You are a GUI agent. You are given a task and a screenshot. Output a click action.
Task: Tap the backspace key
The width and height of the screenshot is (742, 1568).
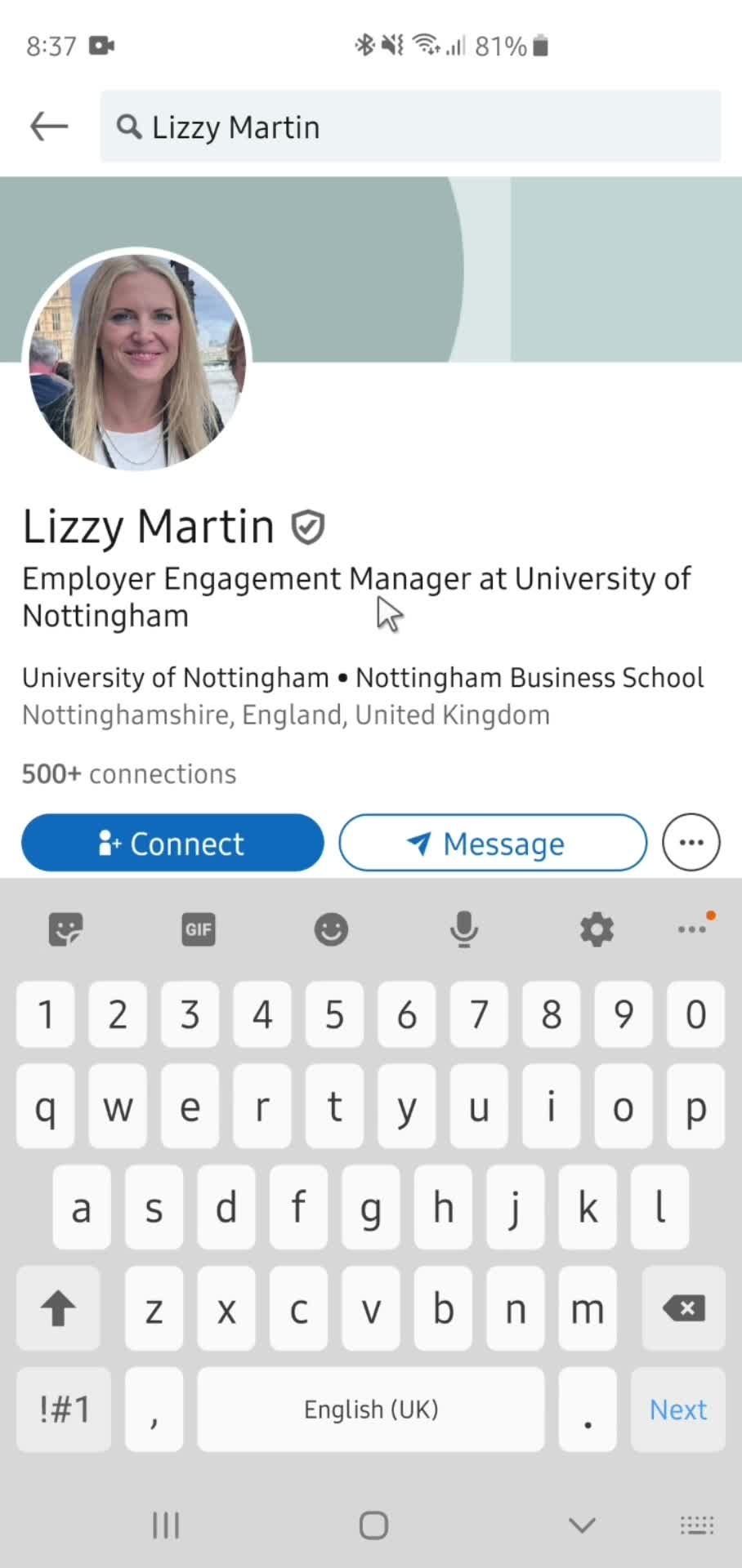click(x=684, y=1309)
